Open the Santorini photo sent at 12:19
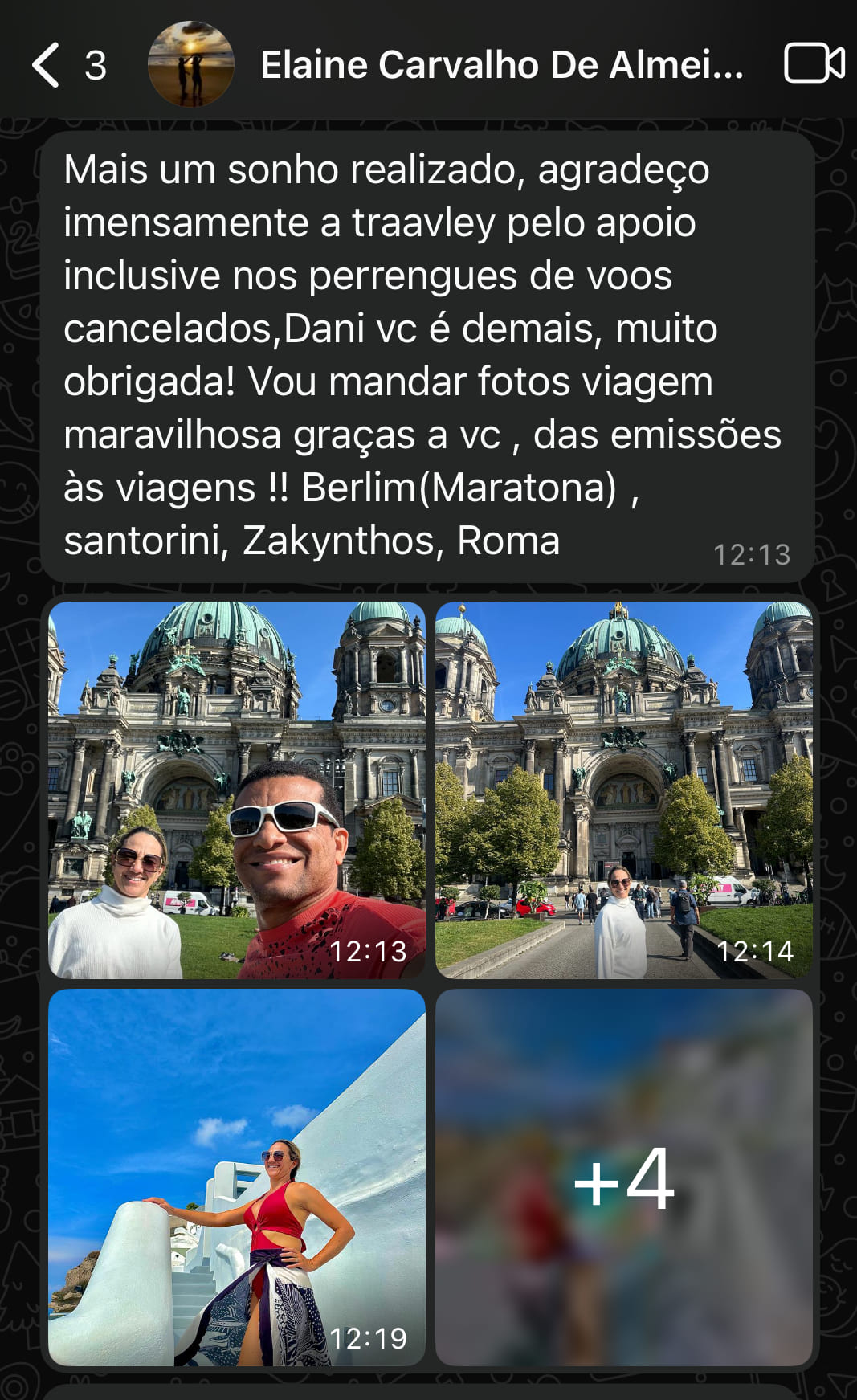Viewport: 857px width, 1400px height. 237,1177
